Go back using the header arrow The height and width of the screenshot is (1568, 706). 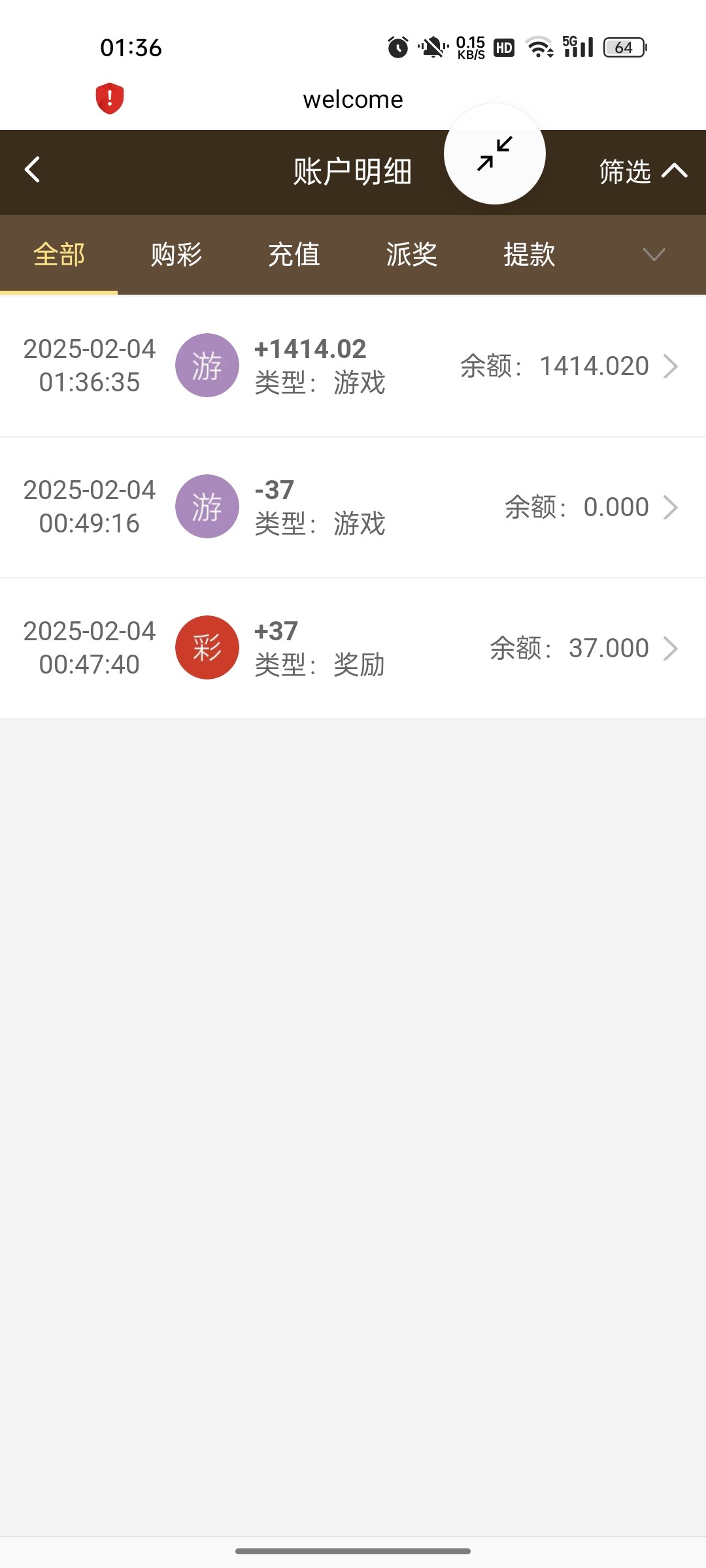(32, 170)
